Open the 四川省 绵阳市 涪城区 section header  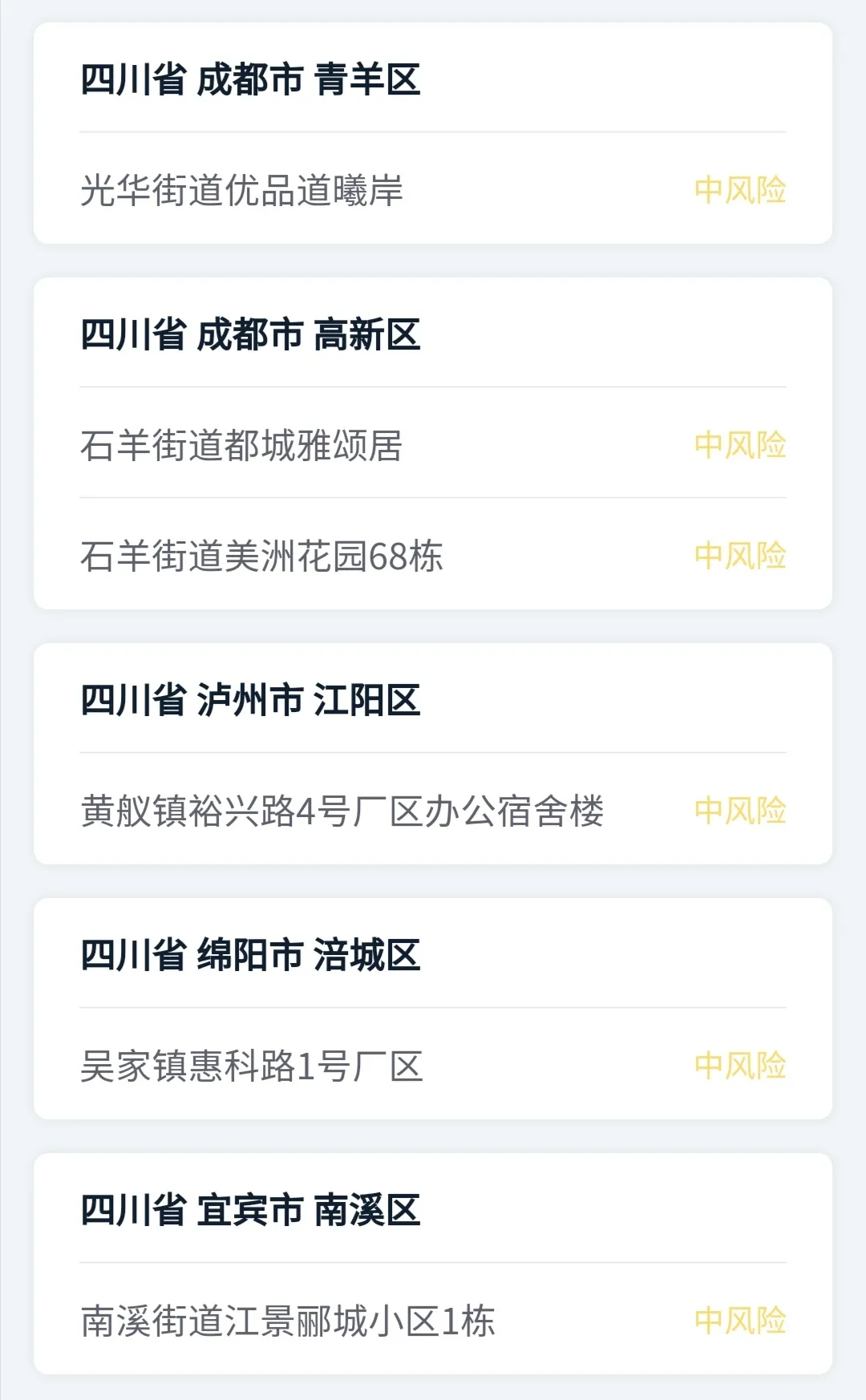(251, 956)
